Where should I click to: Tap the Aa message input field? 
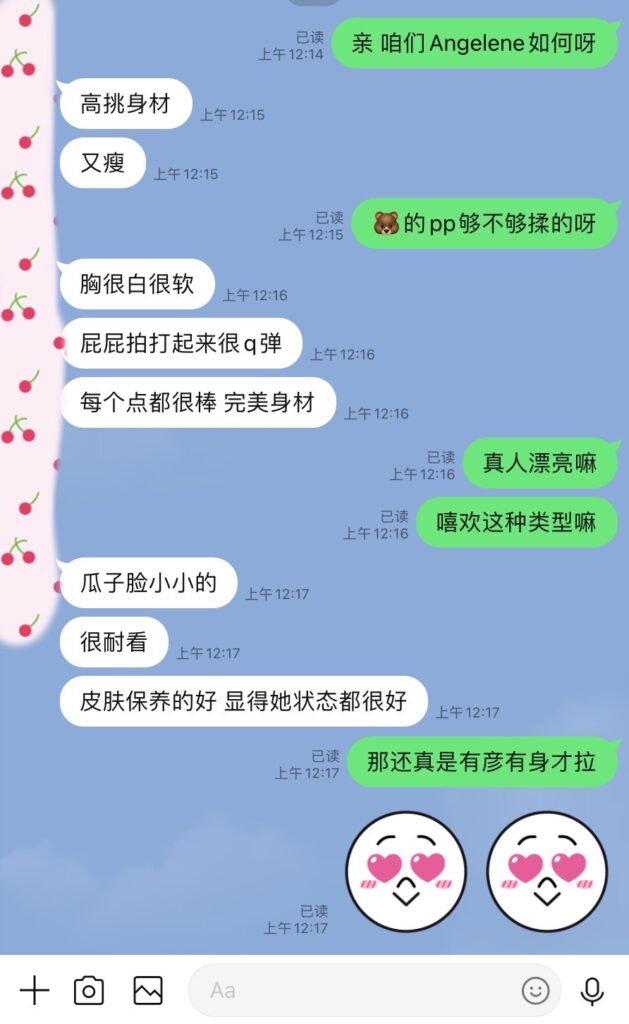tap(350, 990)
